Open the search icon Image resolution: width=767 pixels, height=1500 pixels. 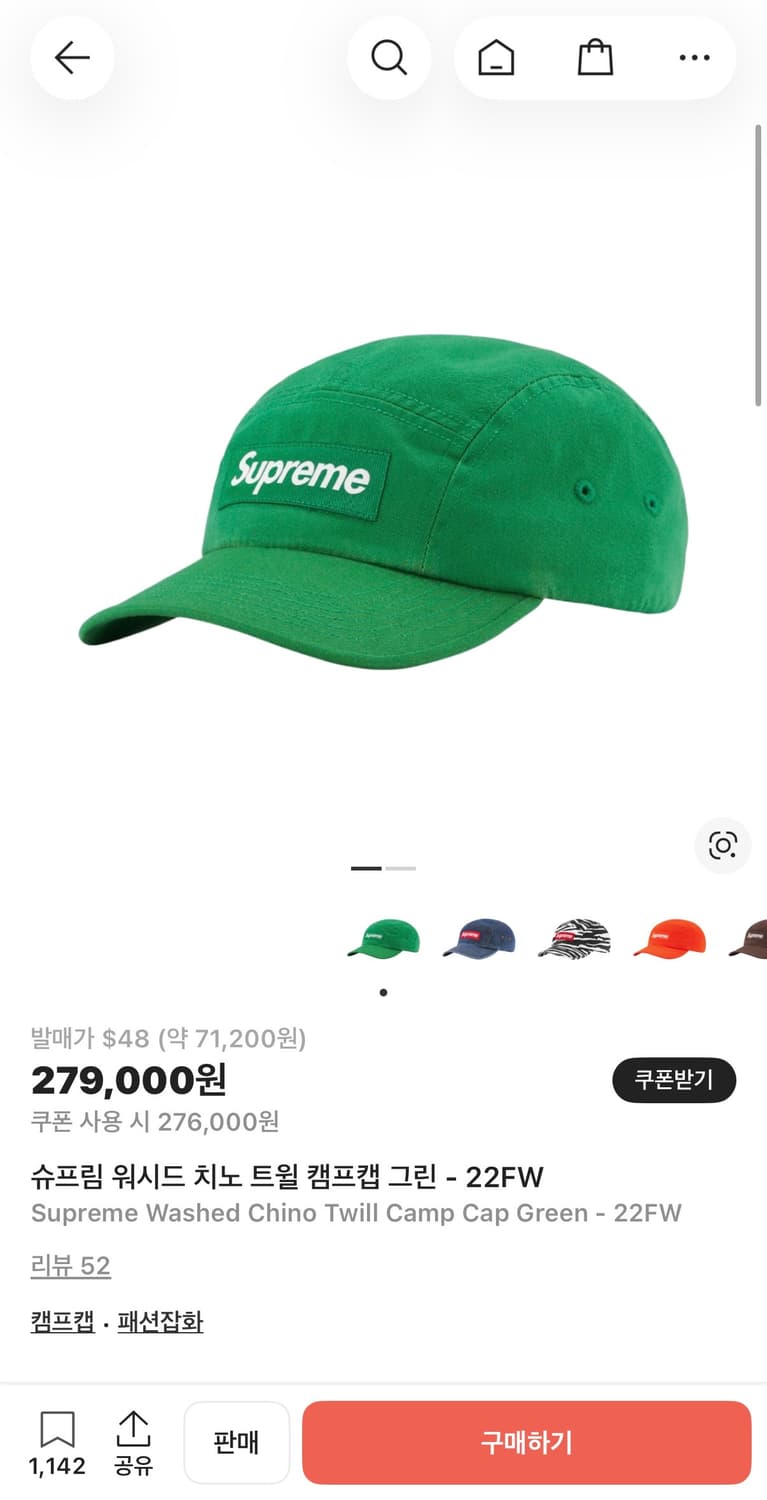pyautogui.click(x=390, y=57)
